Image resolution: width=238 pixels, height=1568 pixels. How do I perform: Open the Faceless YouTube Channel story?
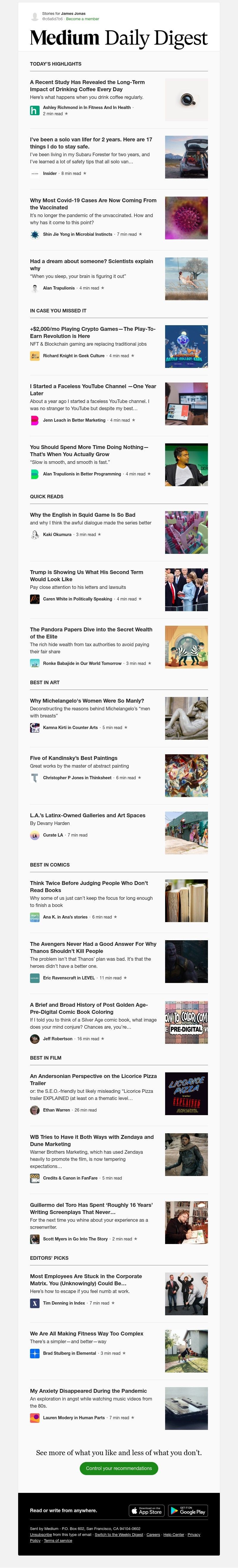click(x=93, y=390)
